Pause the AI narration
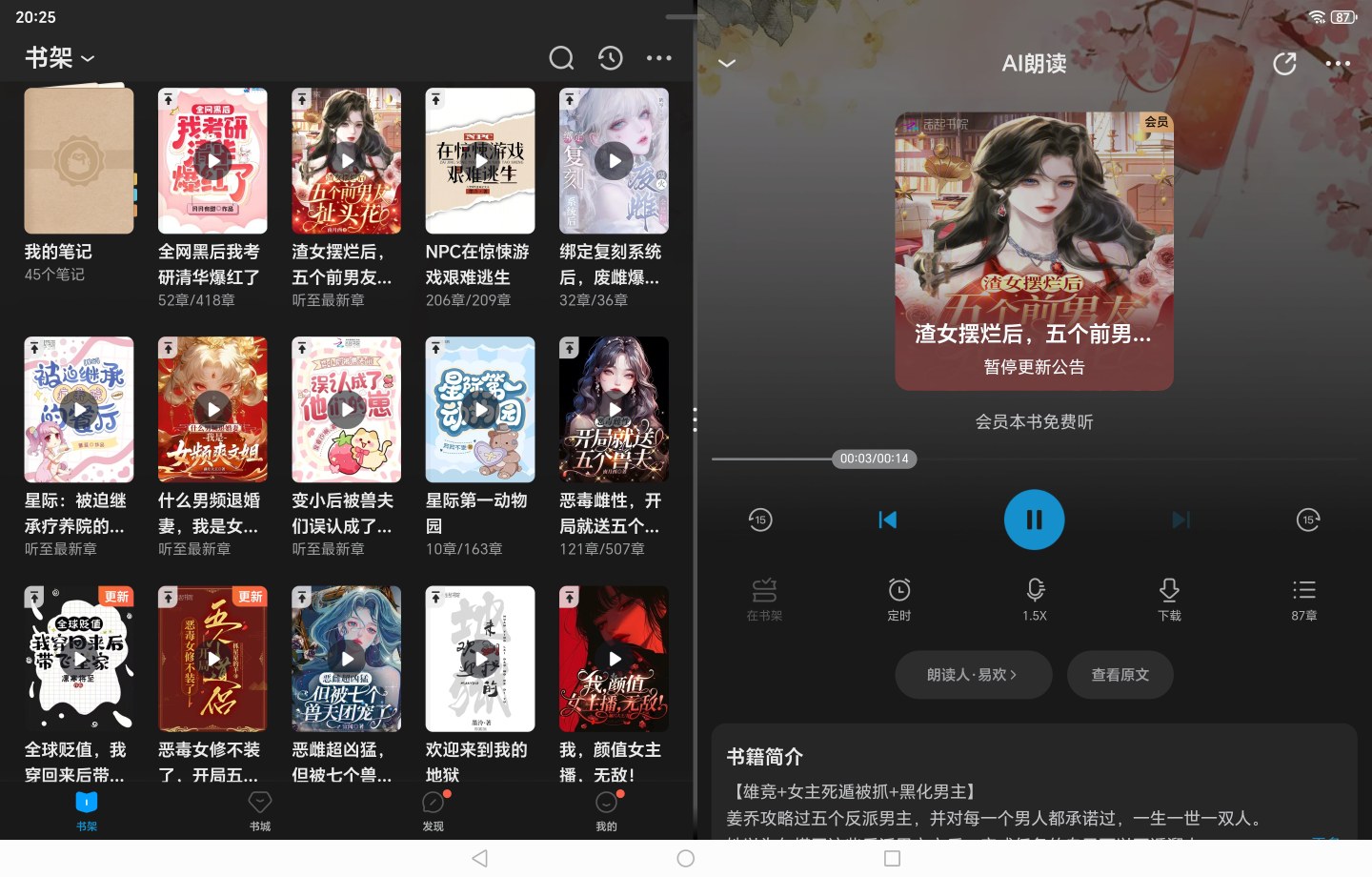The height and width of the screenshot is (877, 1372). coord(1034,520)
